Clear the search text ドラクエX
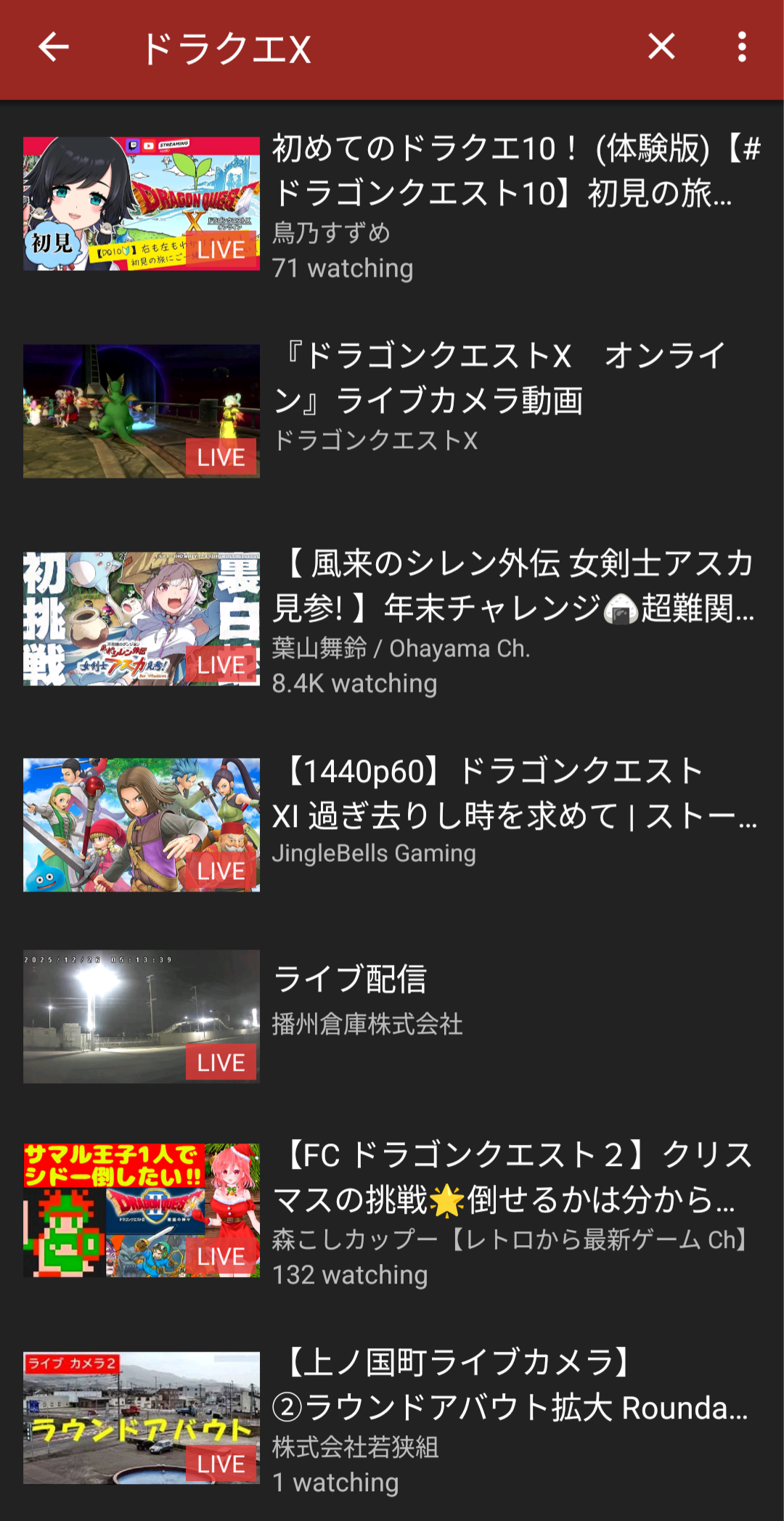This screenshot has width=784, height=1521. coord(661,47)
